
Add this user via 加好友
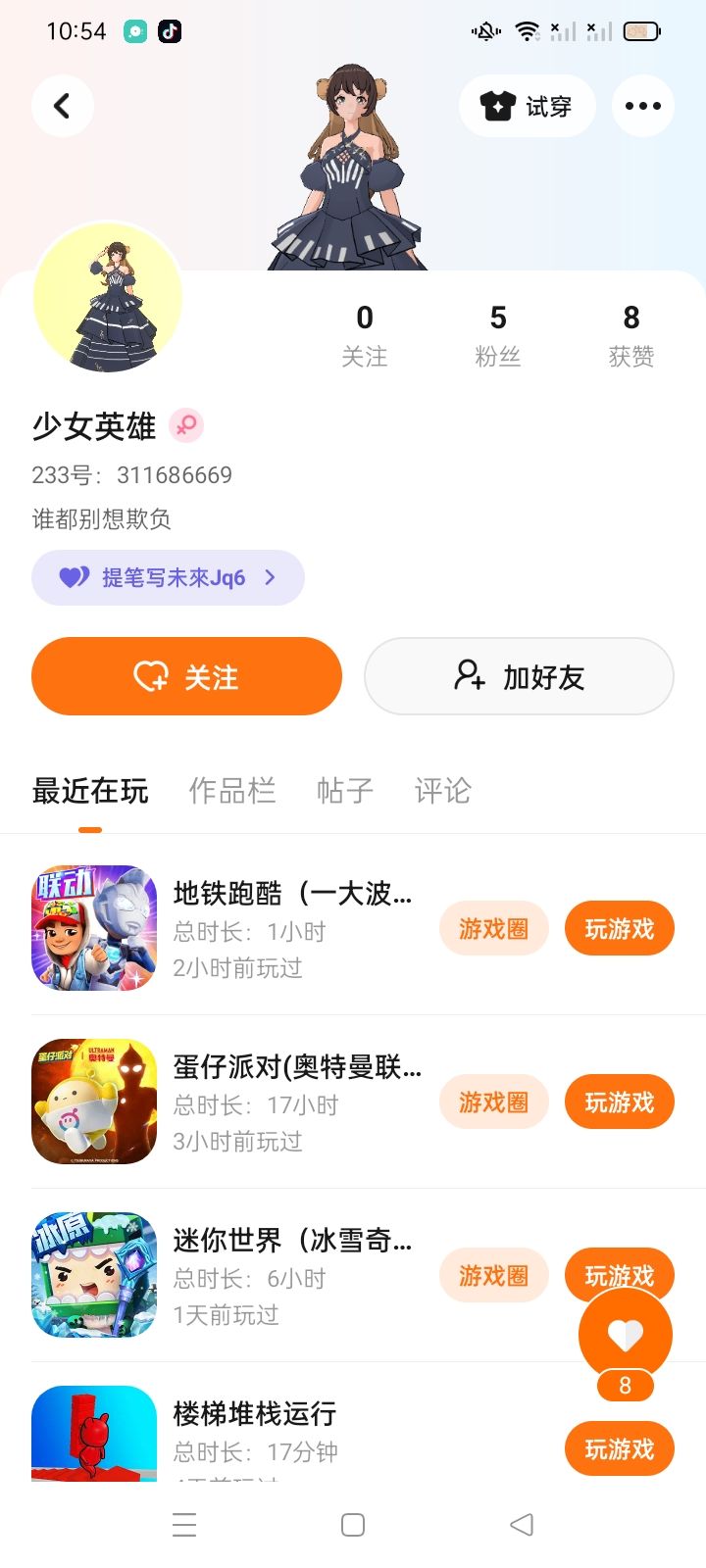coord(519,676)
